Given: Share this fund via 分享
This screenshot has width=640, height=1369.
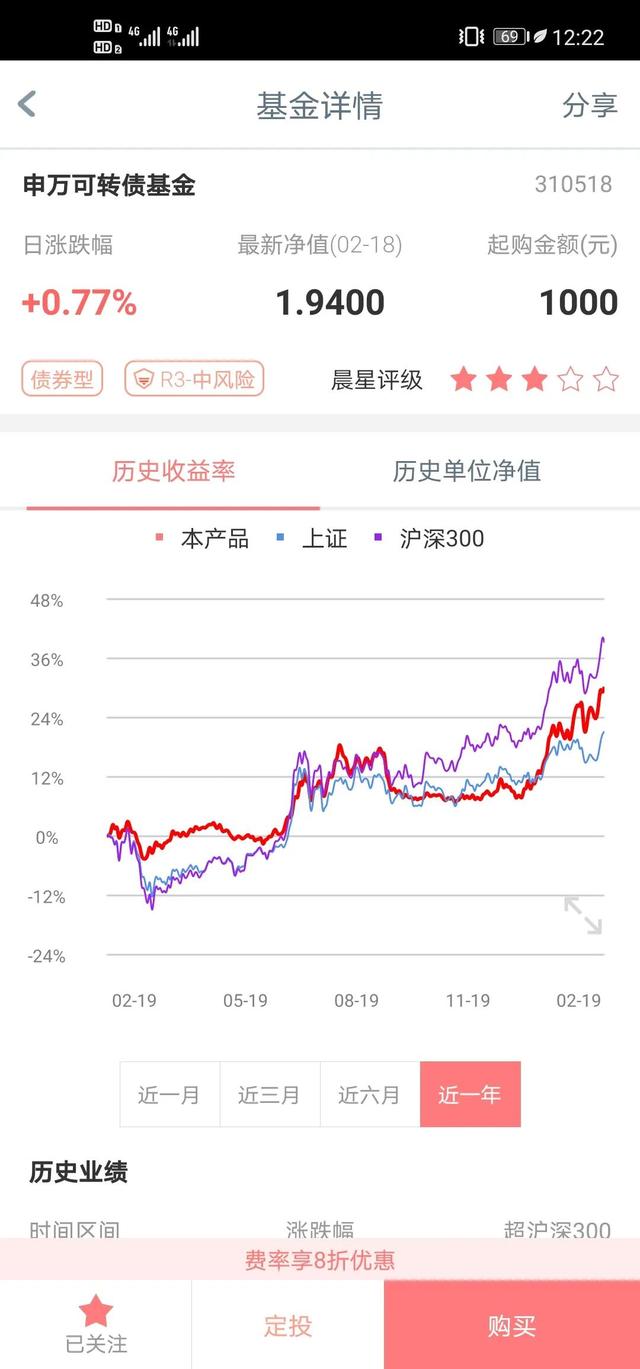Looking at the screenshot, I should pyautogui.click(x=589, y=105).
